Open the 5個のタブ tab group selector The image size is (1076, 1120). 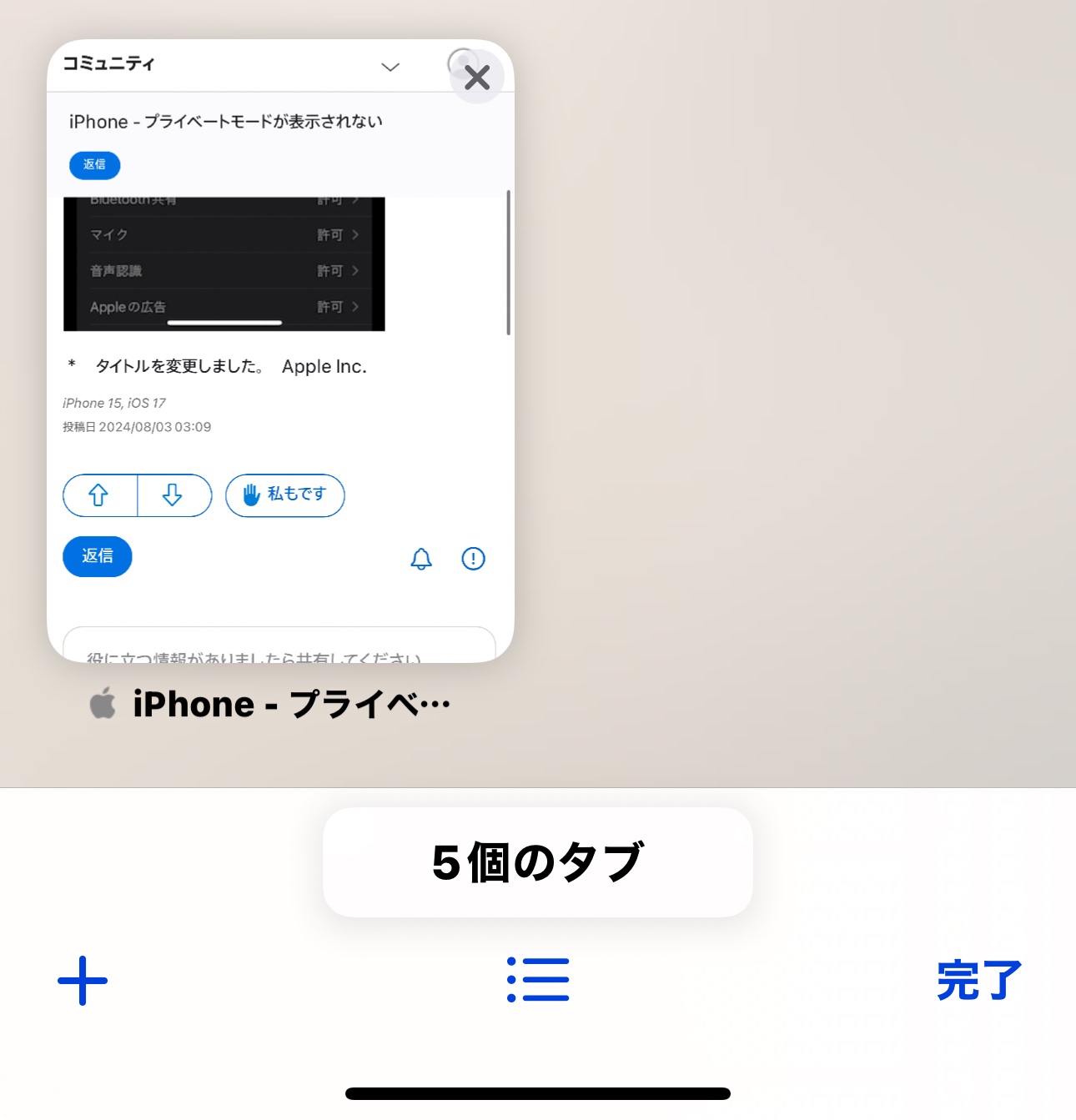[537, 862]
